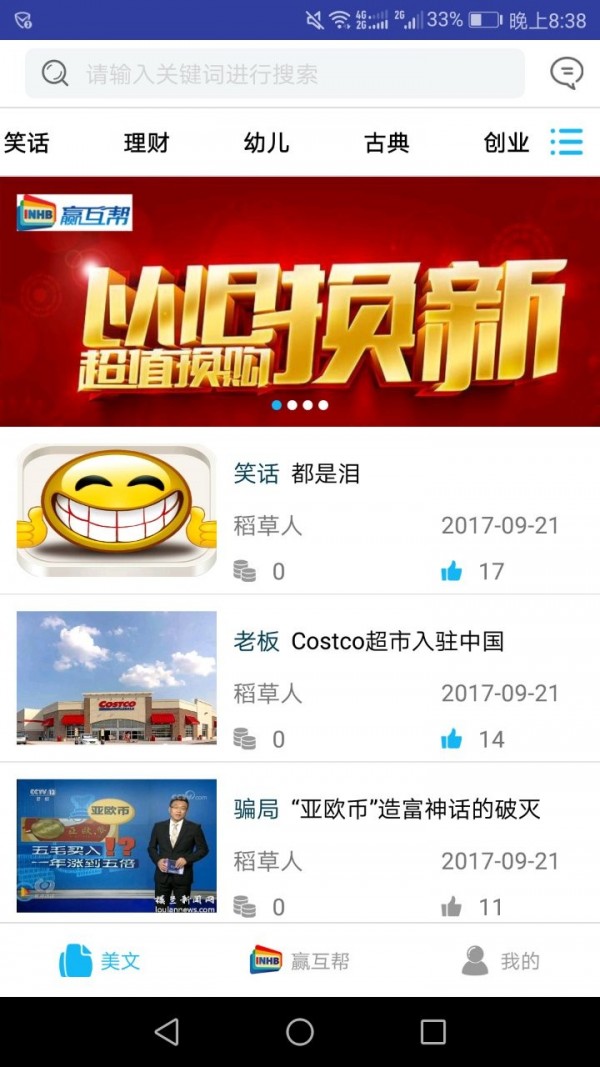Like the Costco超市入驻中国 article

pyautogui.click(x=452, y=739)
